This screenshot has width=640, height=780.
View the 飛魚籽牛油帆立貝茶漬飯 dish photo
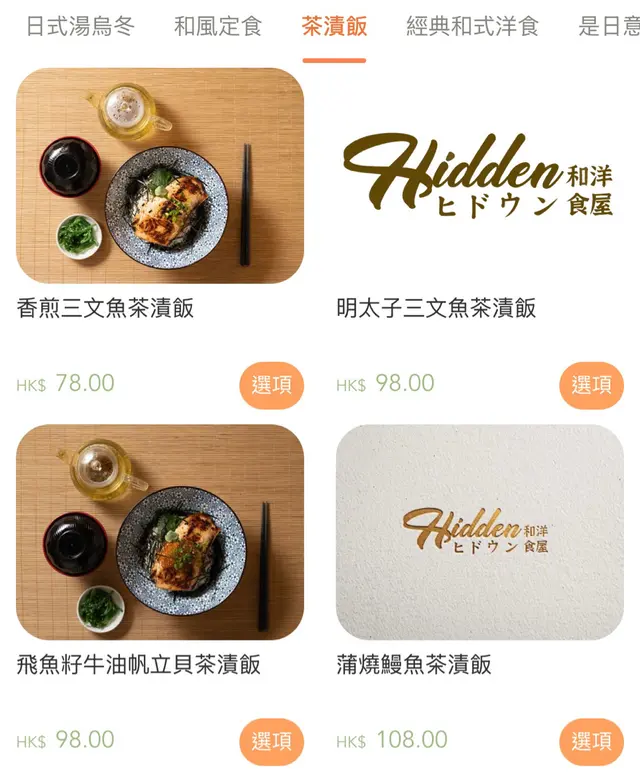tap(160, 532)
